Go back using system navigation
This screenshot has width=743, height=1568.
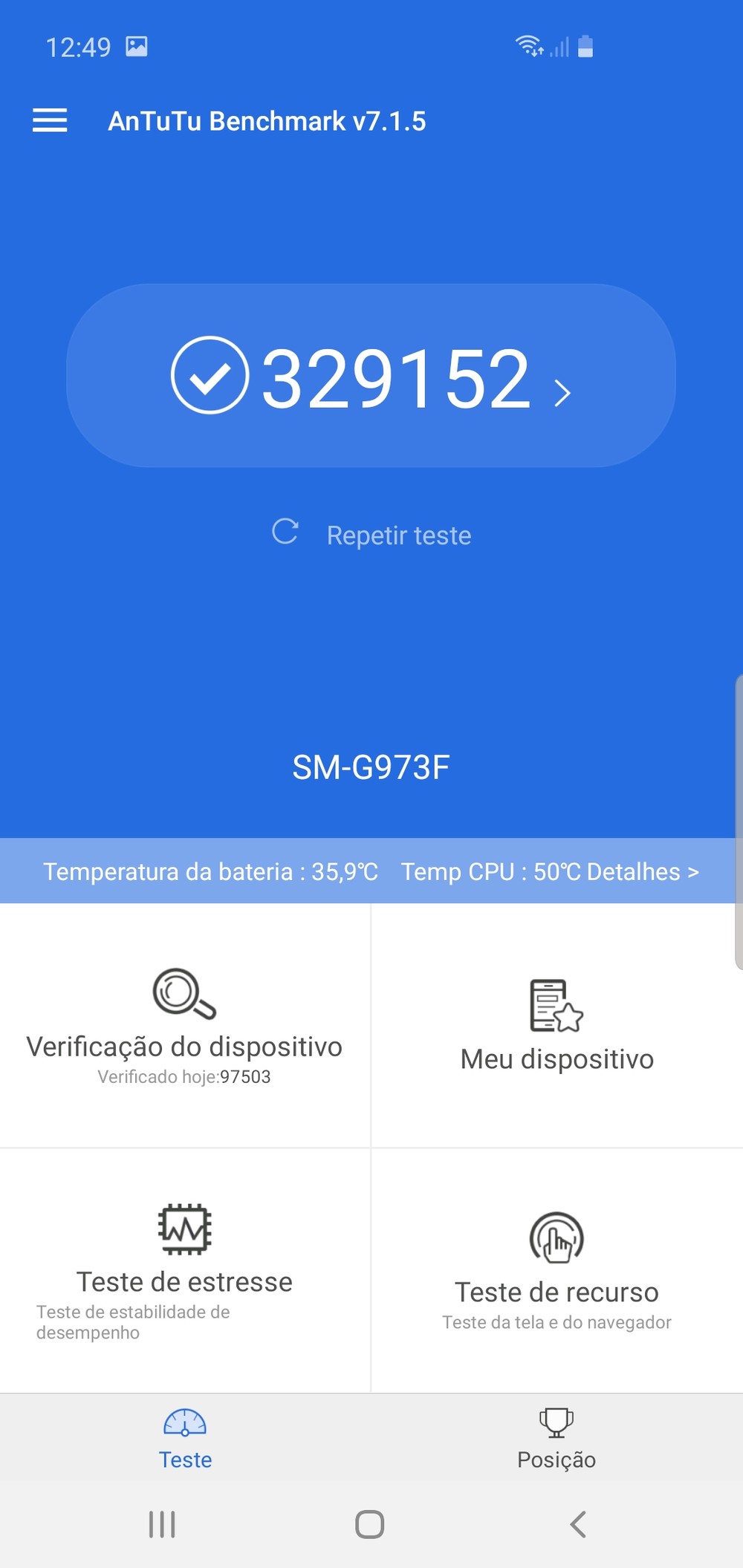[578, 1524]
